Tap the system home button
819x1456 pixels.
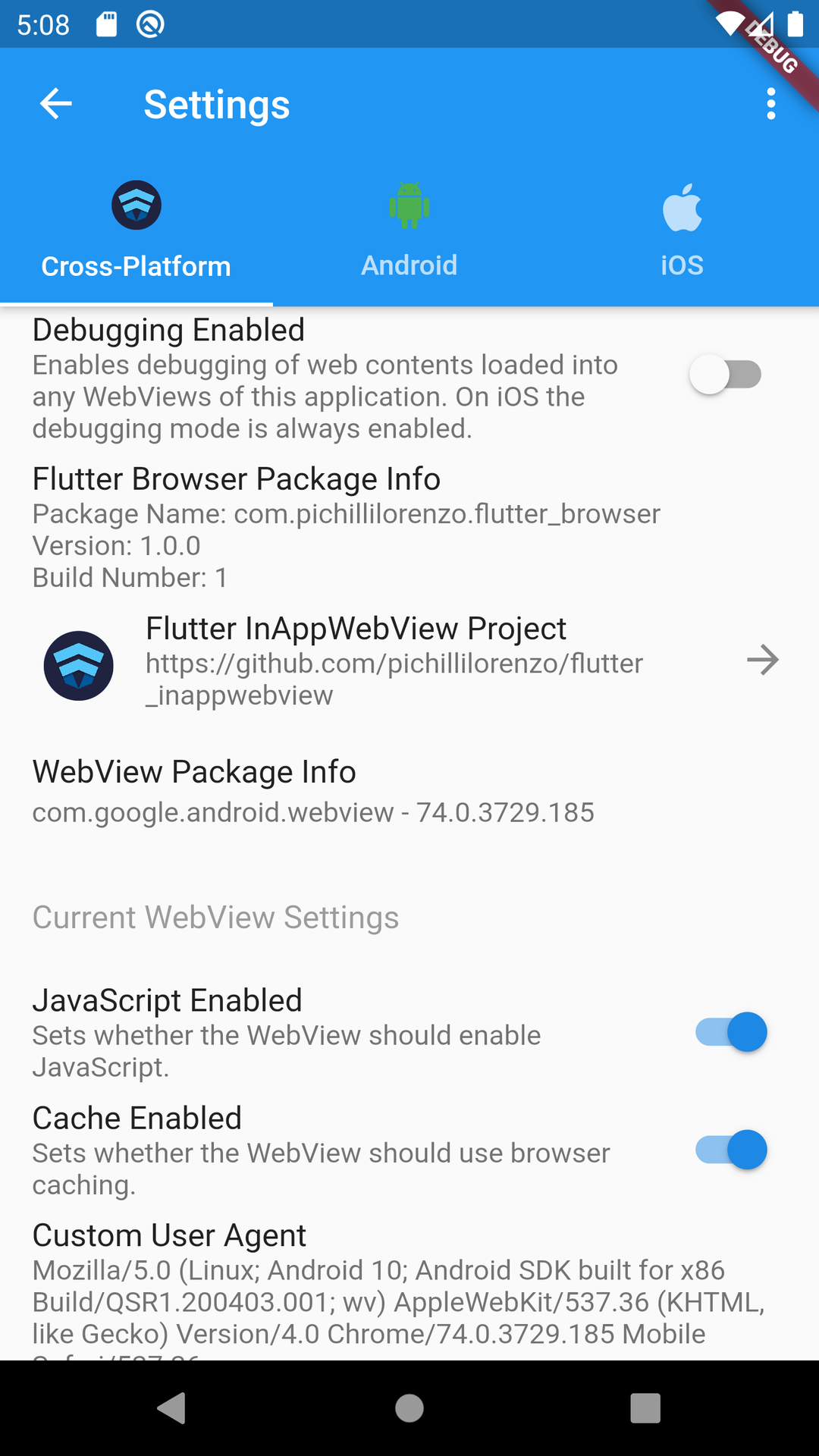pyautogui.click(x=409, y=1408)
